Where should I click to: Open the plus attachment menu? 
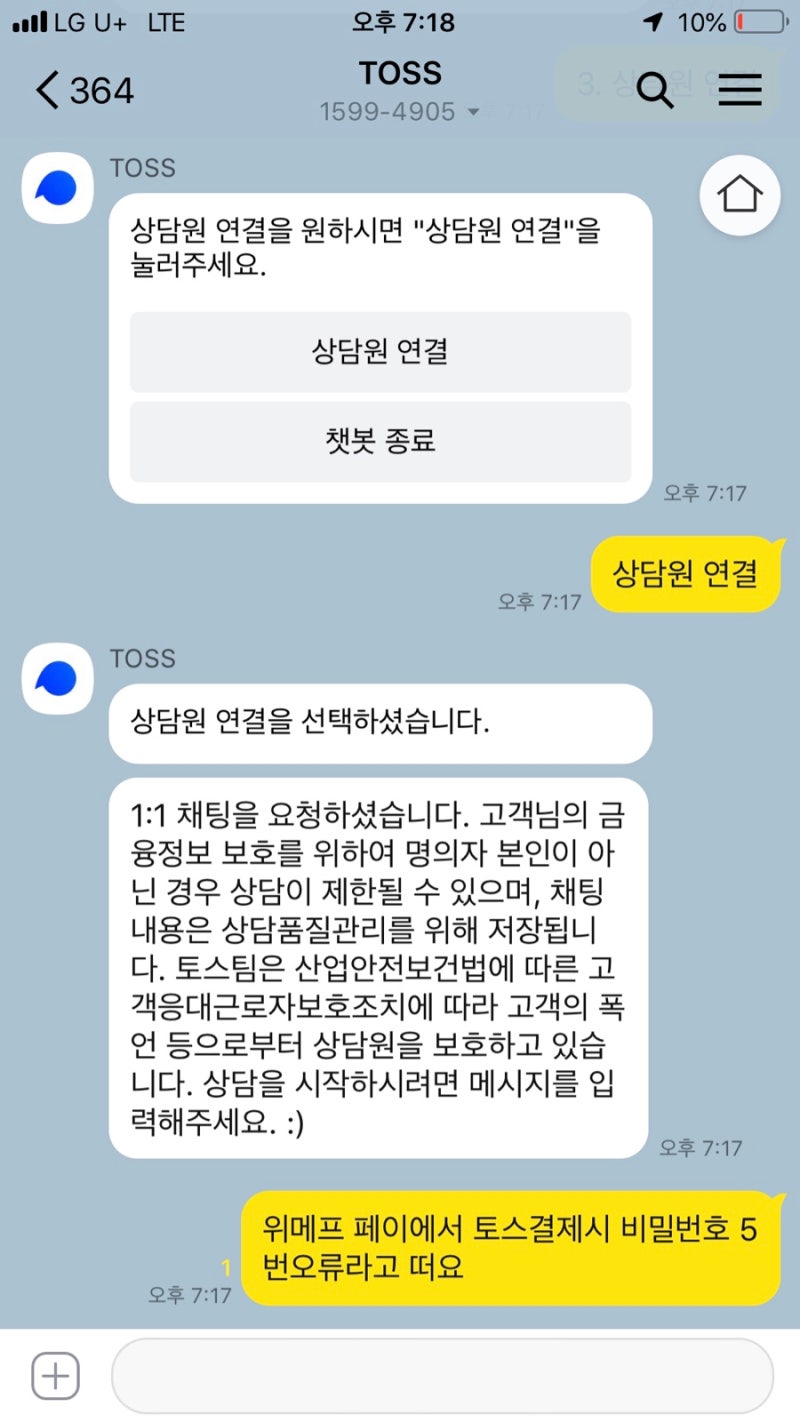point(56,1377)
